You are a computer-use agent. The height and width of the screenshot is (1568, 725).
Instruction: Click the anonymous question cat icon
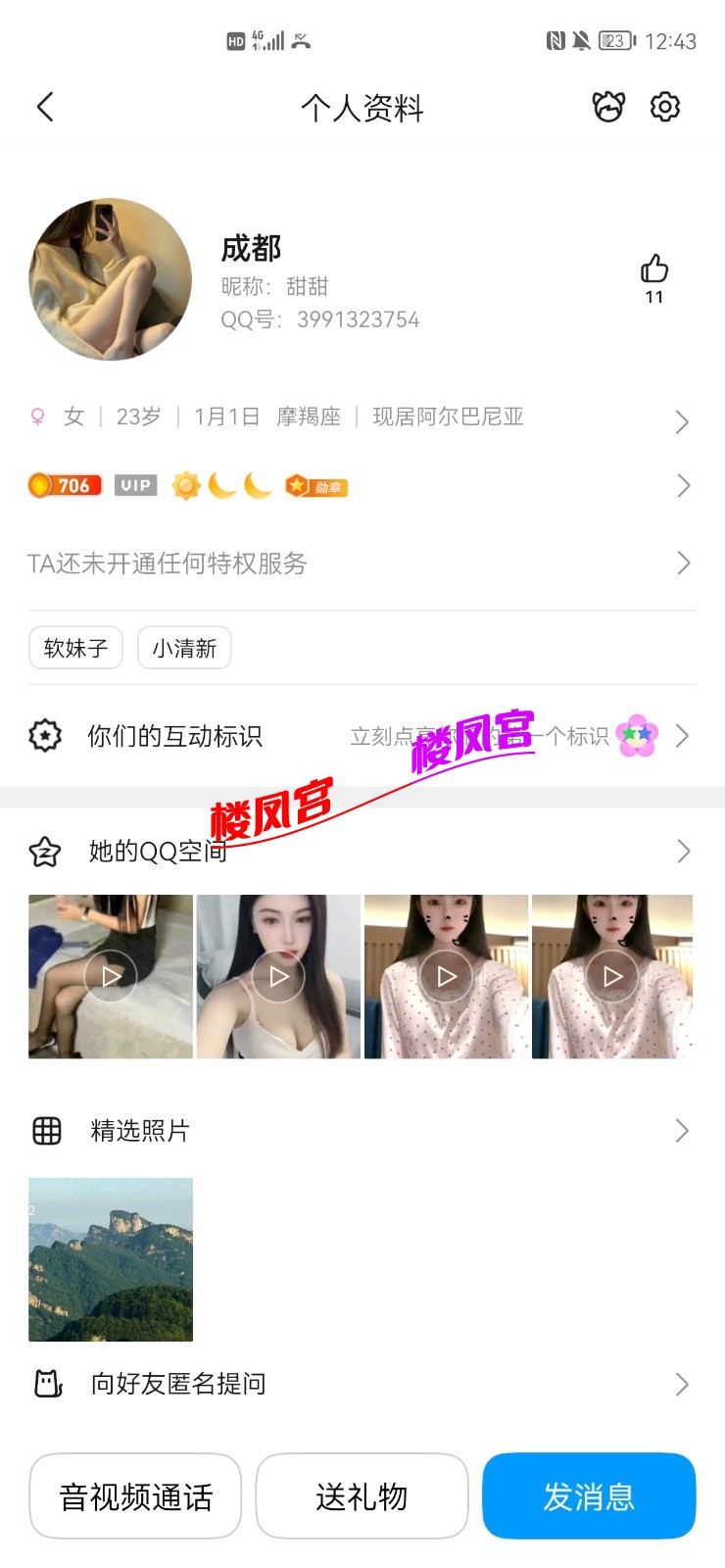tap(46, 1383)
